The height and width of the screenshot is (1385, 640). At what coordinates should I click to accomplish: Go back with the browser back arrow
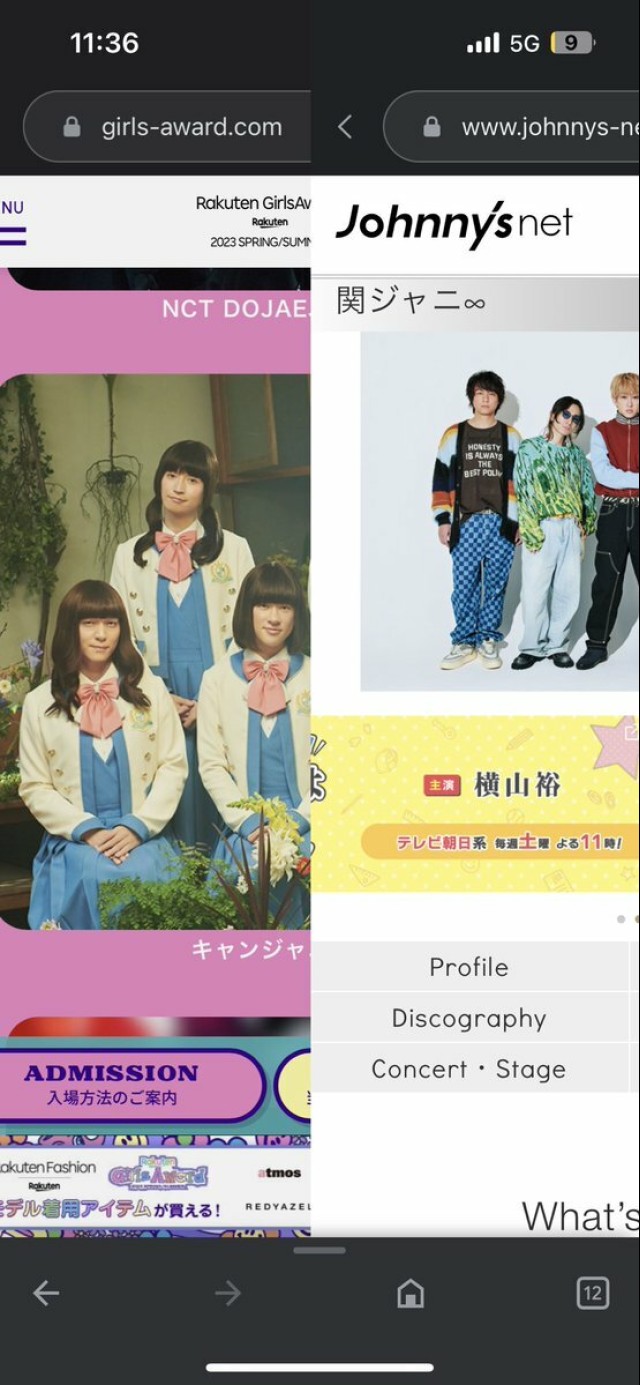tap(46, 1293)
